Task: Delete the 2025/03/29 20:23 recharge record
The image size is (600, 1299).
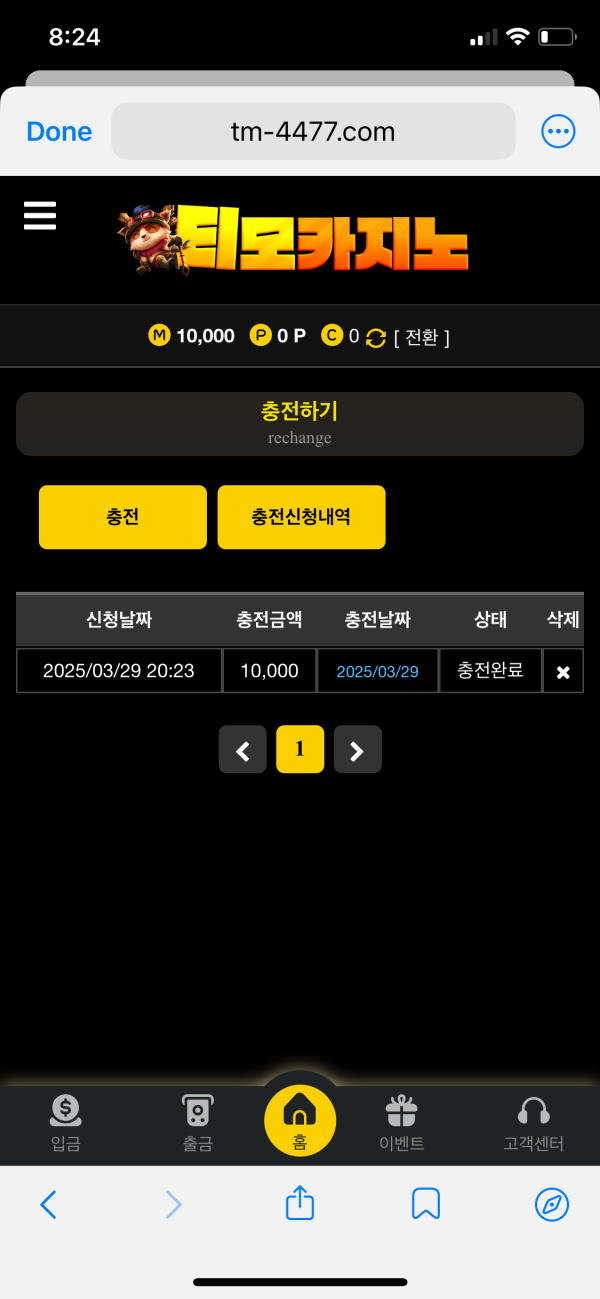Action: (x=562, y=672)
